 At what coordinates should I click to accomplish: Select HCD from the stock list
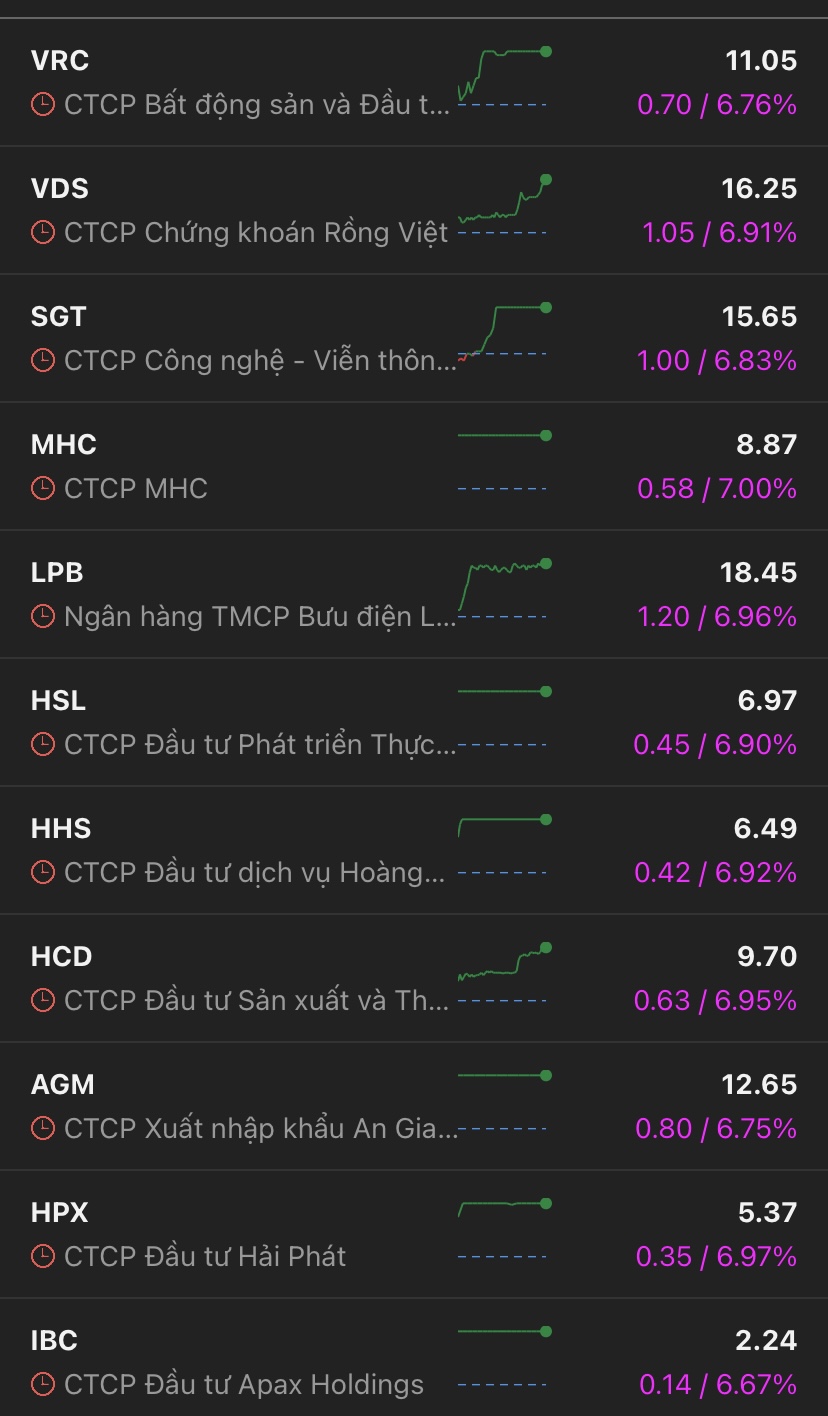(414, 978)
